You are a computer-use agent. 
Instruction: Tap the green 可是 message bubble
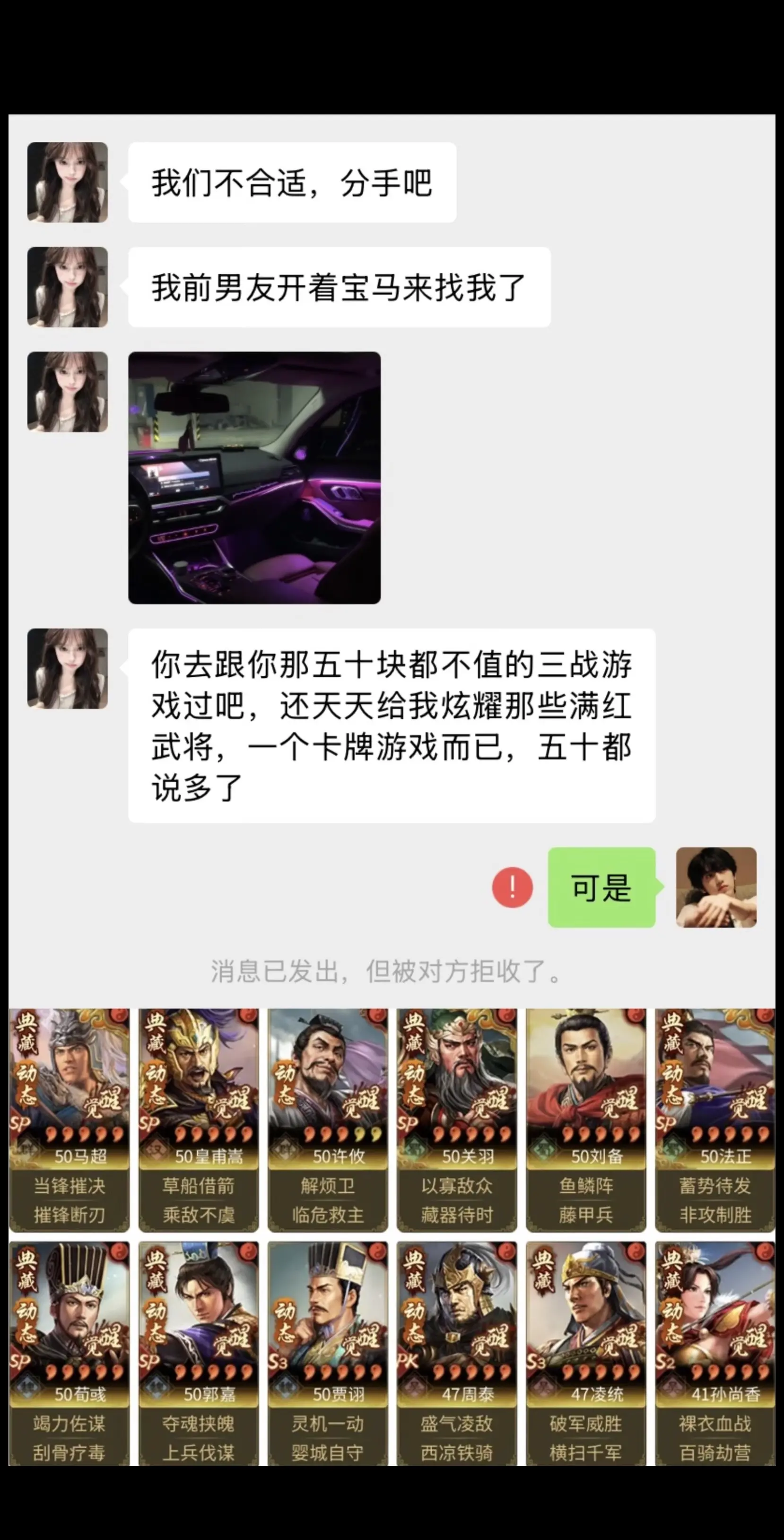coord(602,889)
